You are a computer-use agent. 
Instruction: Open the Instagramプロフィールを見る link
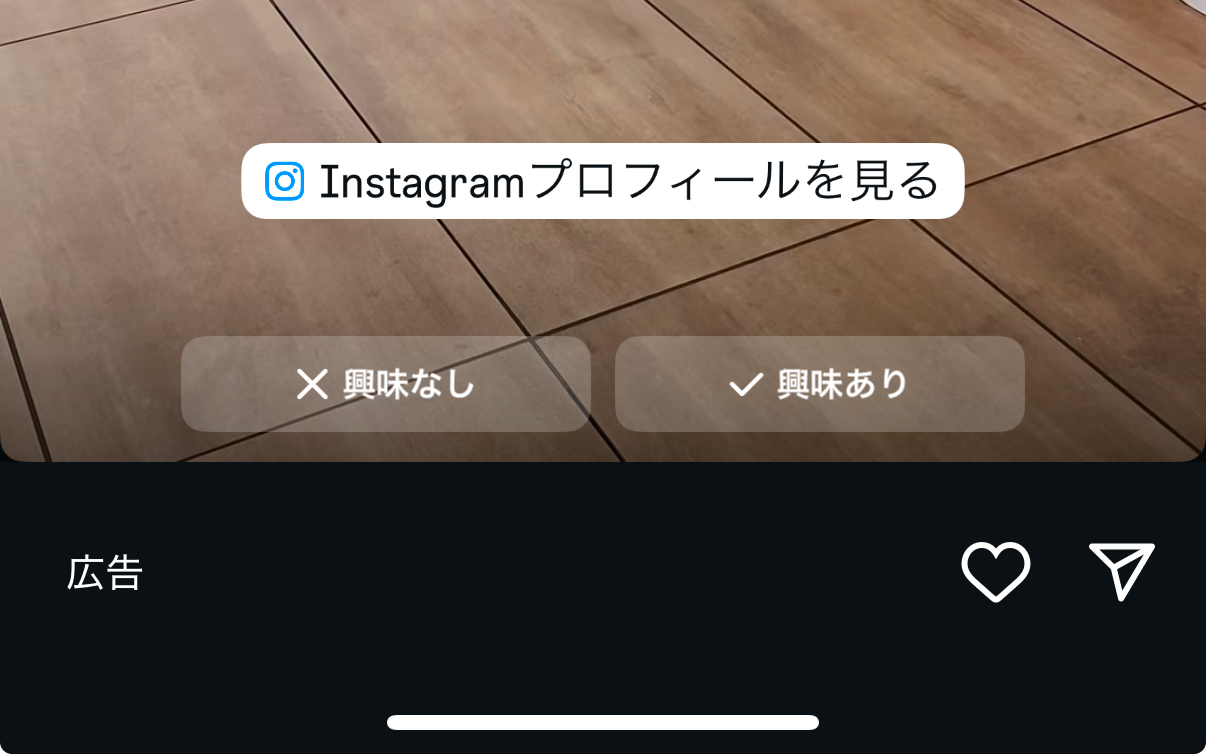[x=602, y=181]
